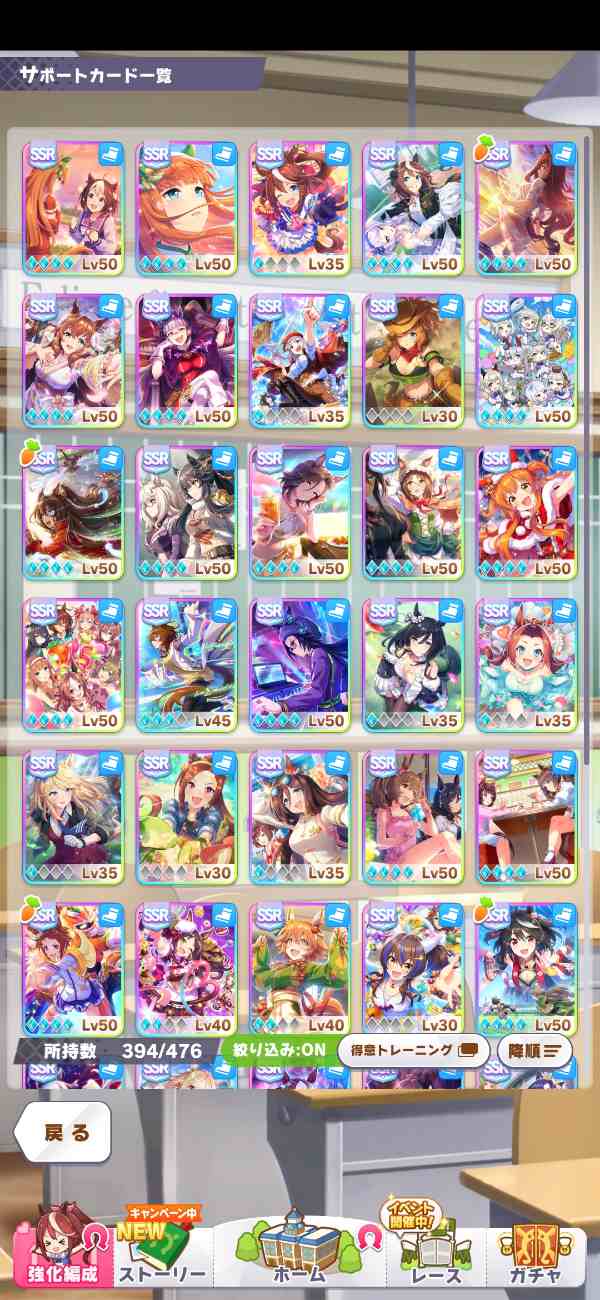Open the purple DJ room Lv50 card
This screenshot has height=1300, width=600.
coord(299,664)
